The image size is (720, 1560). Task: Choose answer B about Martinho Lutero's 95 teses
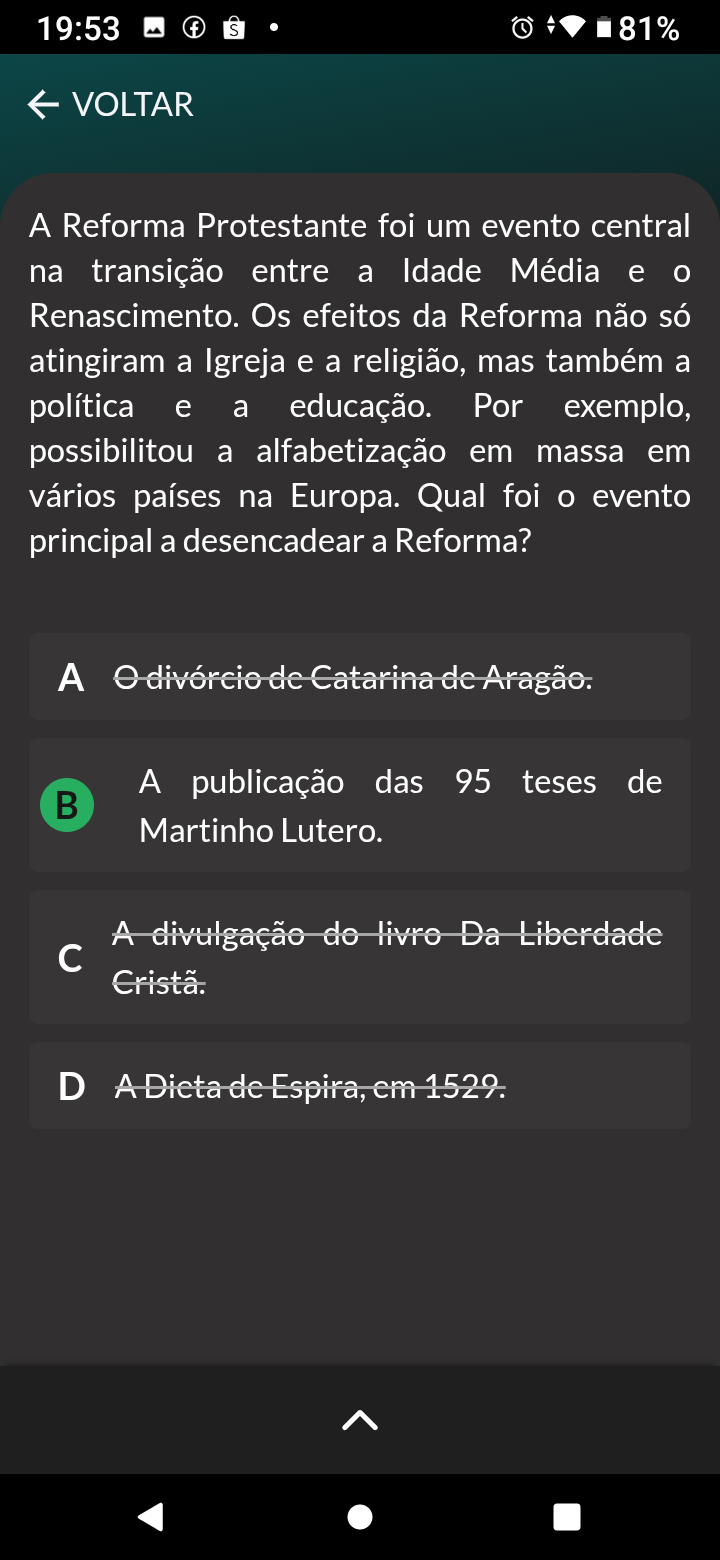pos(359,805)
